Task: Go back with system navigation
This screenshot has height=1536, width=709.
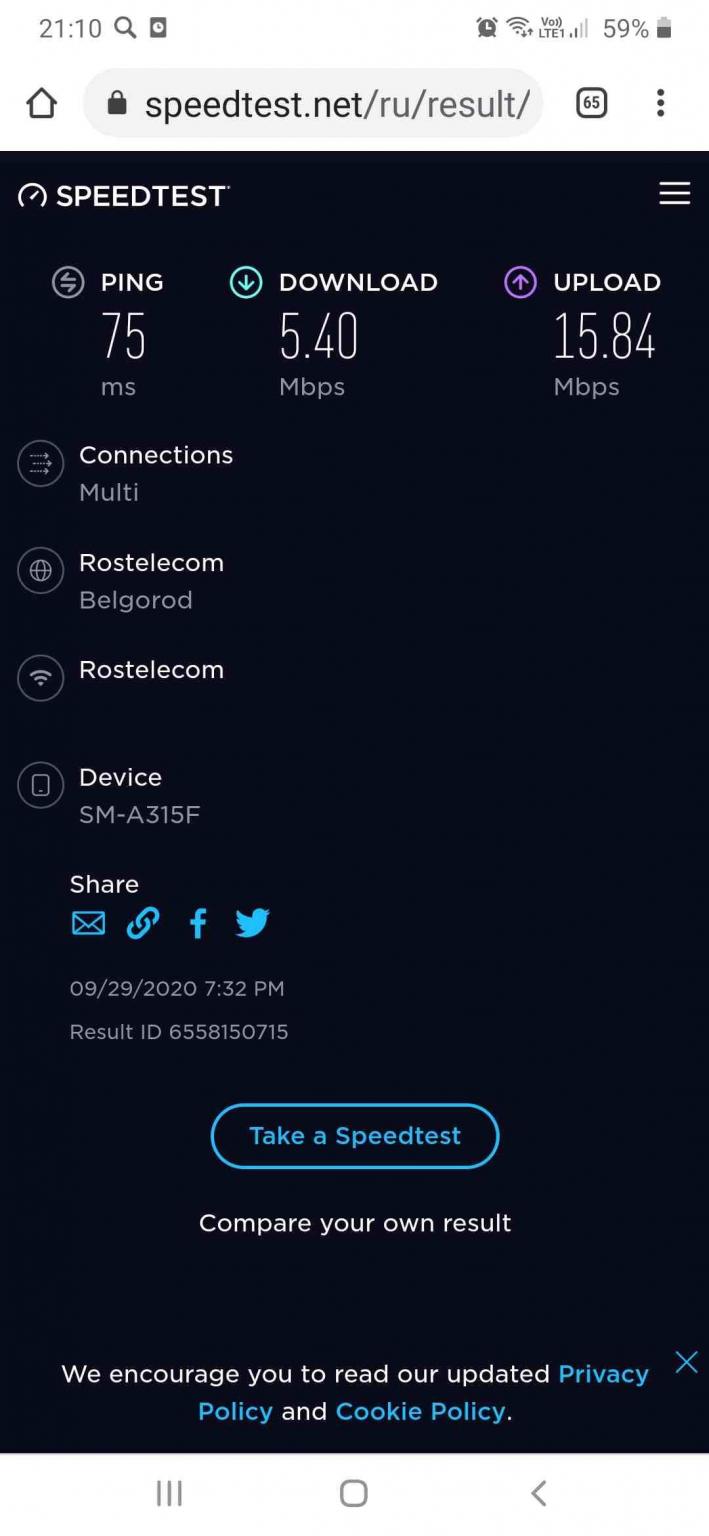Action: coord(538,1494)
